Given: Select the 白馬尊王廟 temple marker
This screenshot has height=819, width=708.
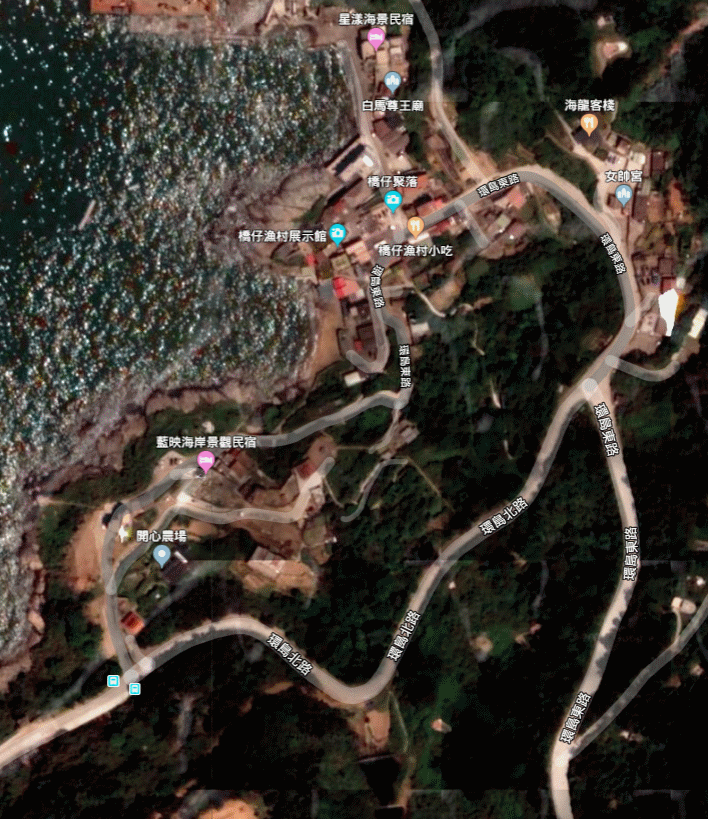Looking at the screenshot, I should [x=393, y=80].
